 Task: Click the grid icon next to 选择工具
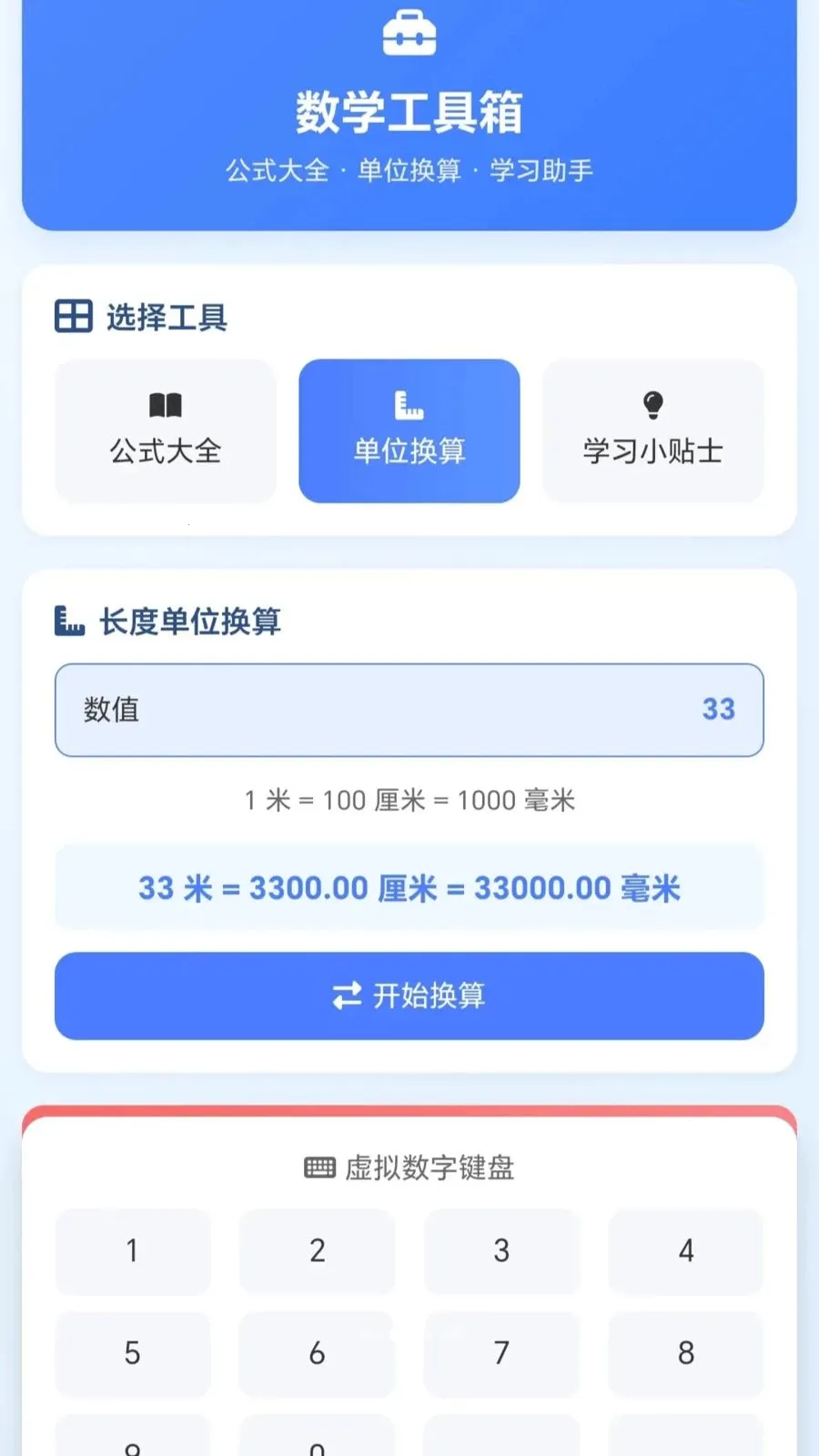coord(72,317)
